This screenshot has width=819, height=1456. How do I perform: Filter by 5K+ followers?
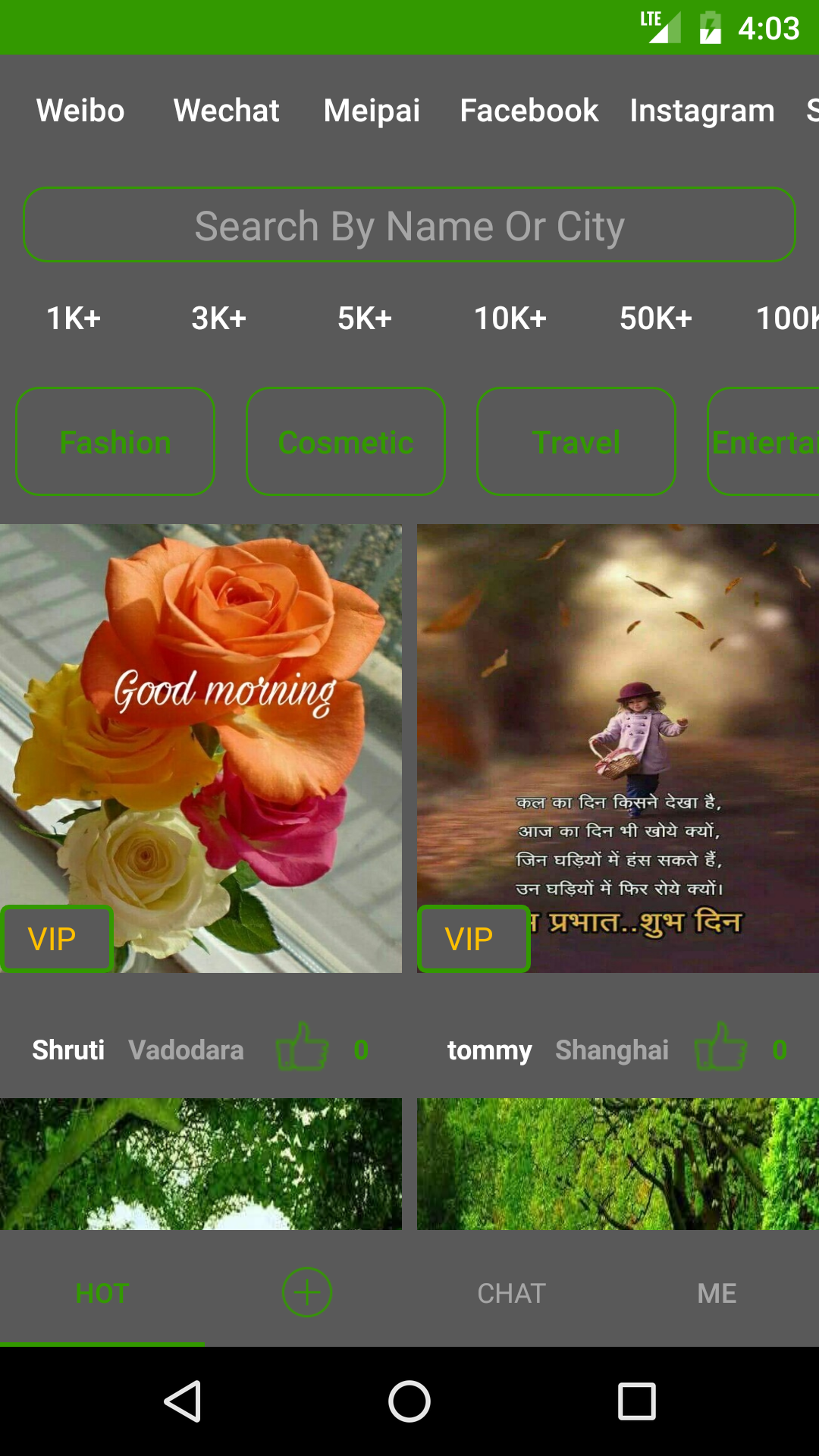pos(365,318)
